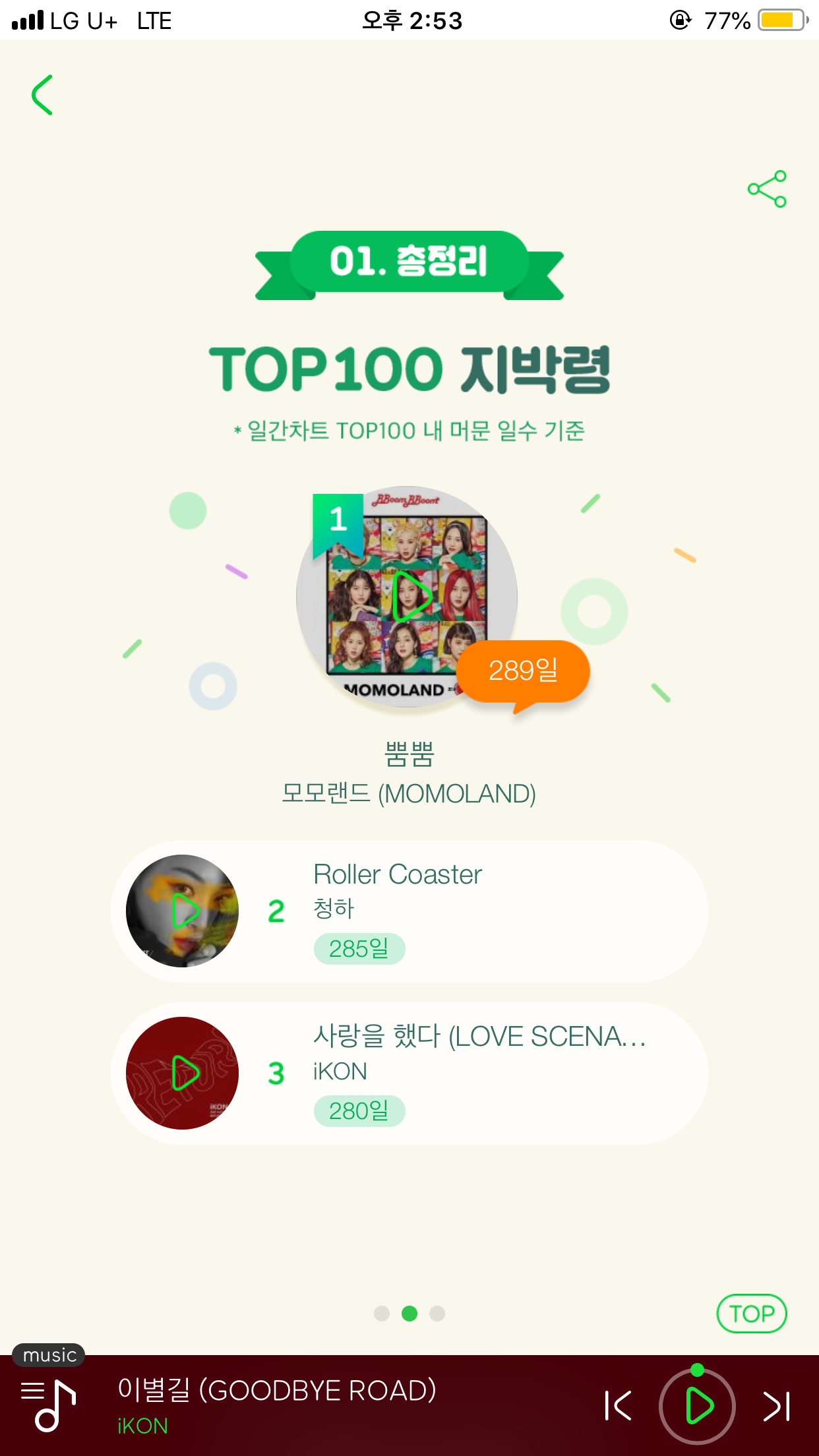Go to the third page dot
The width and height of the screenshot is (819, 1456).
[437, 1314]
